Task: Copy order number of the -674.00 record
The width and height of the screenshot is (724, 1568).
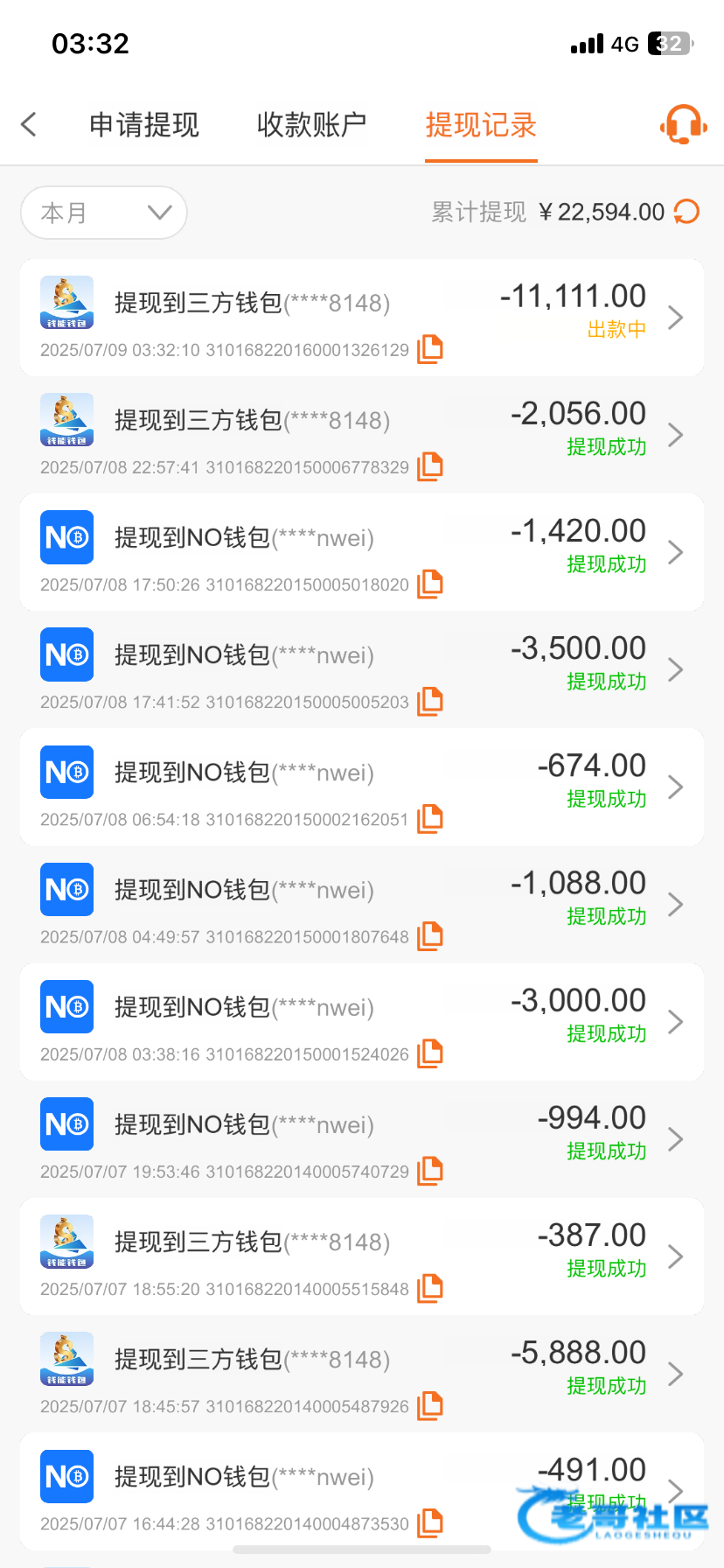Action: (430, 819)
